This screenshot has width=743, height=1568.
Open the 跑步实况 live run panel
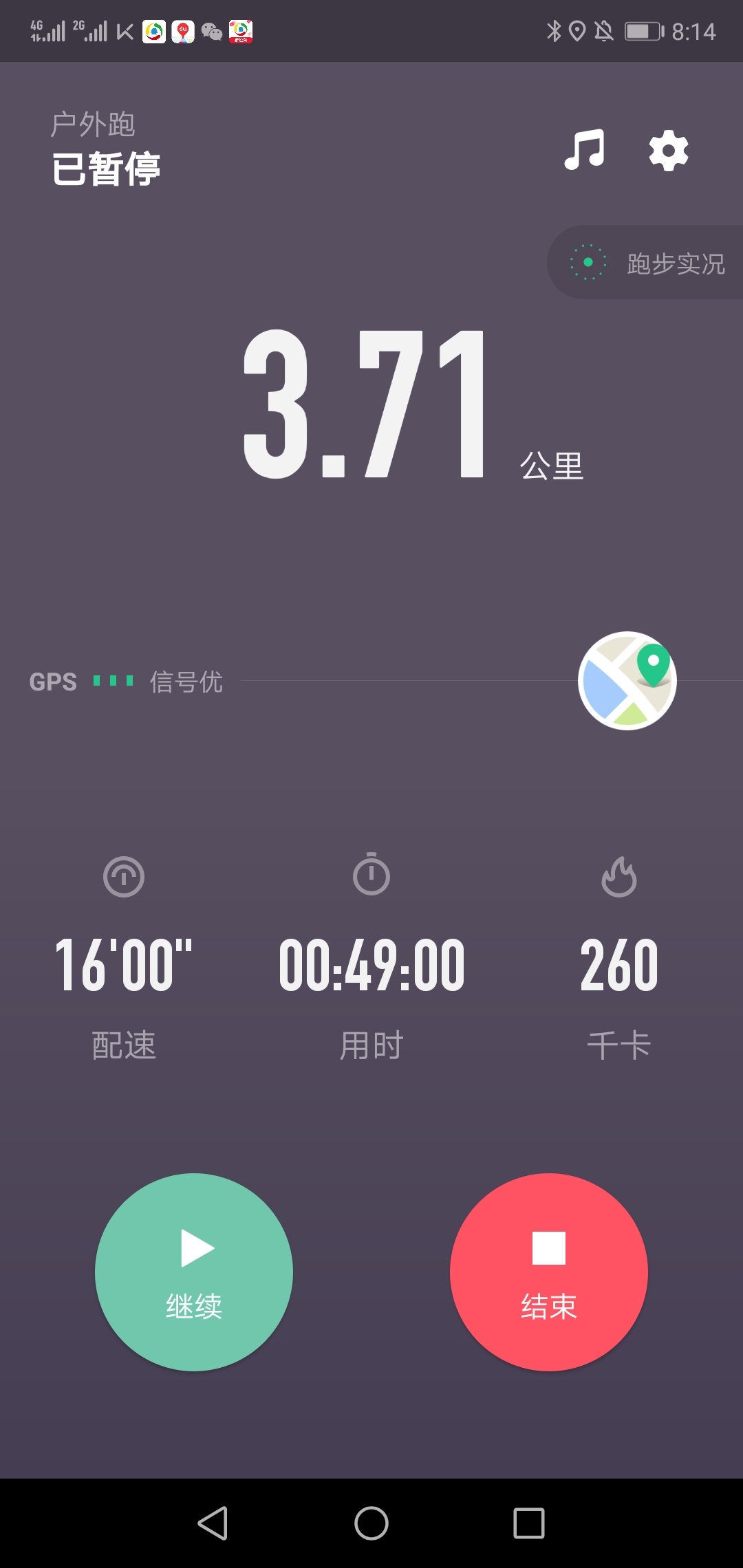coord(645,262)
